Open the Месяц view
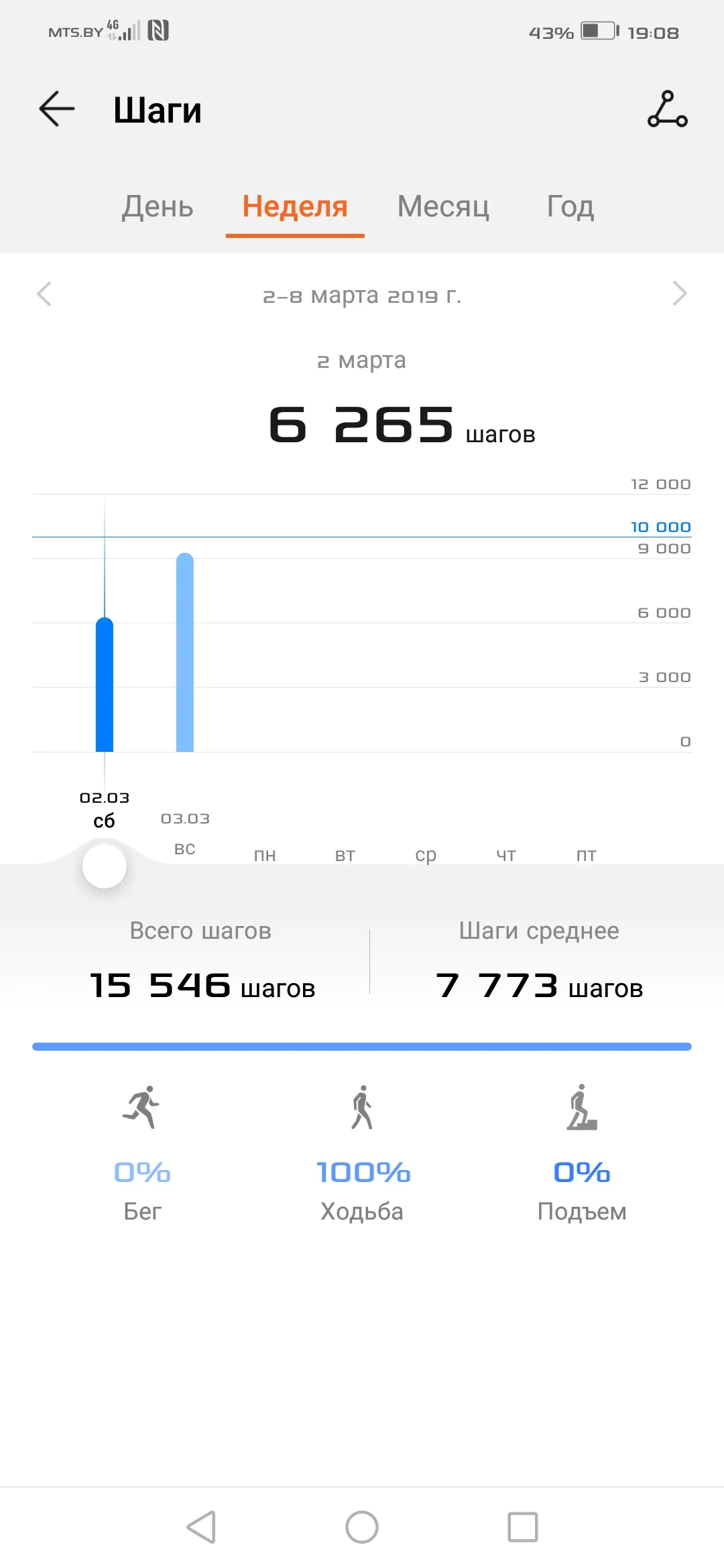The height and width of the screenshot is (1568, 724). pyautogui.click(x=442, y=208)
